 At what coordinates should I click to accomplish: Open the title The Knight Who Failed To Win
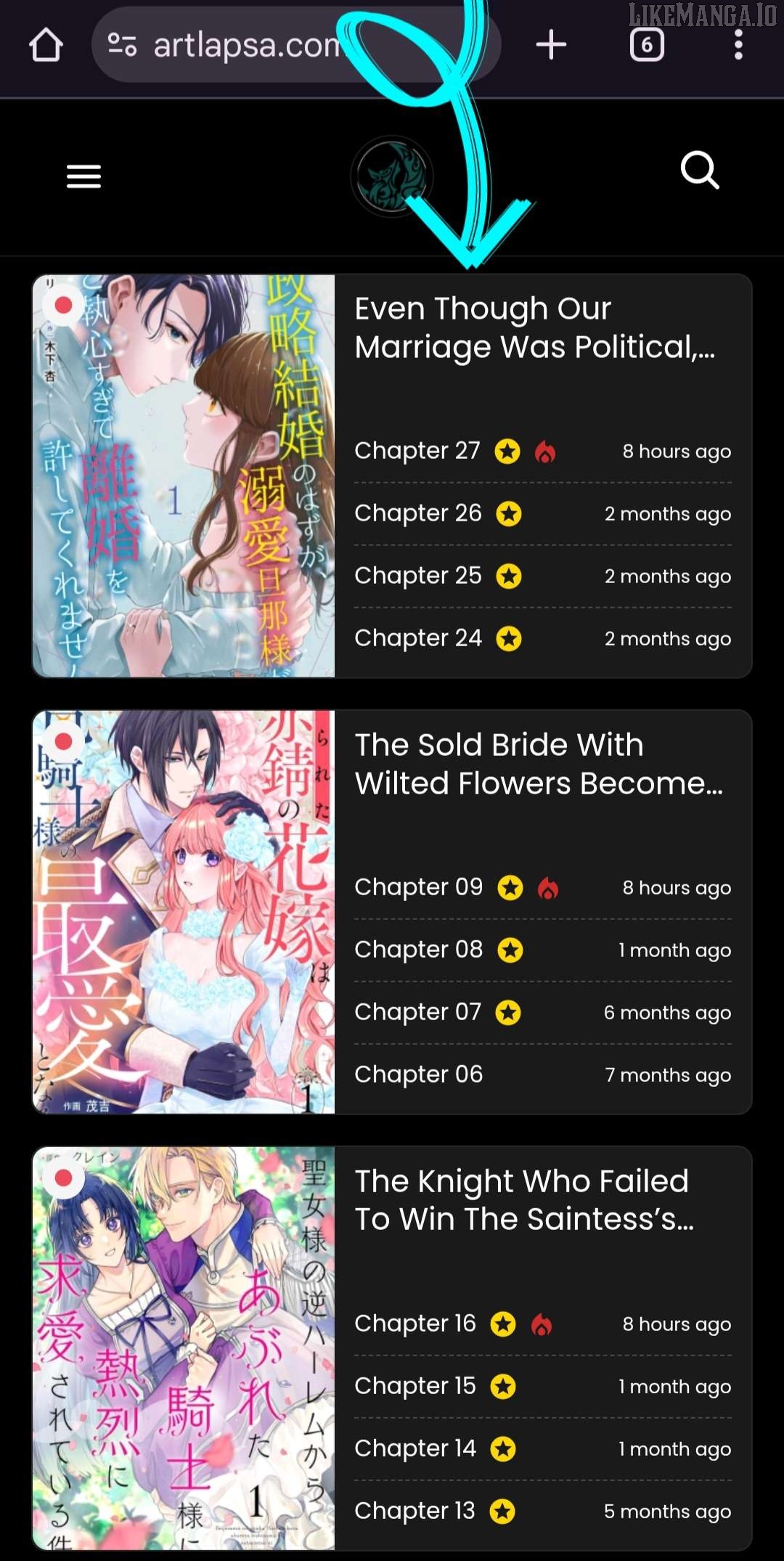523,1200
